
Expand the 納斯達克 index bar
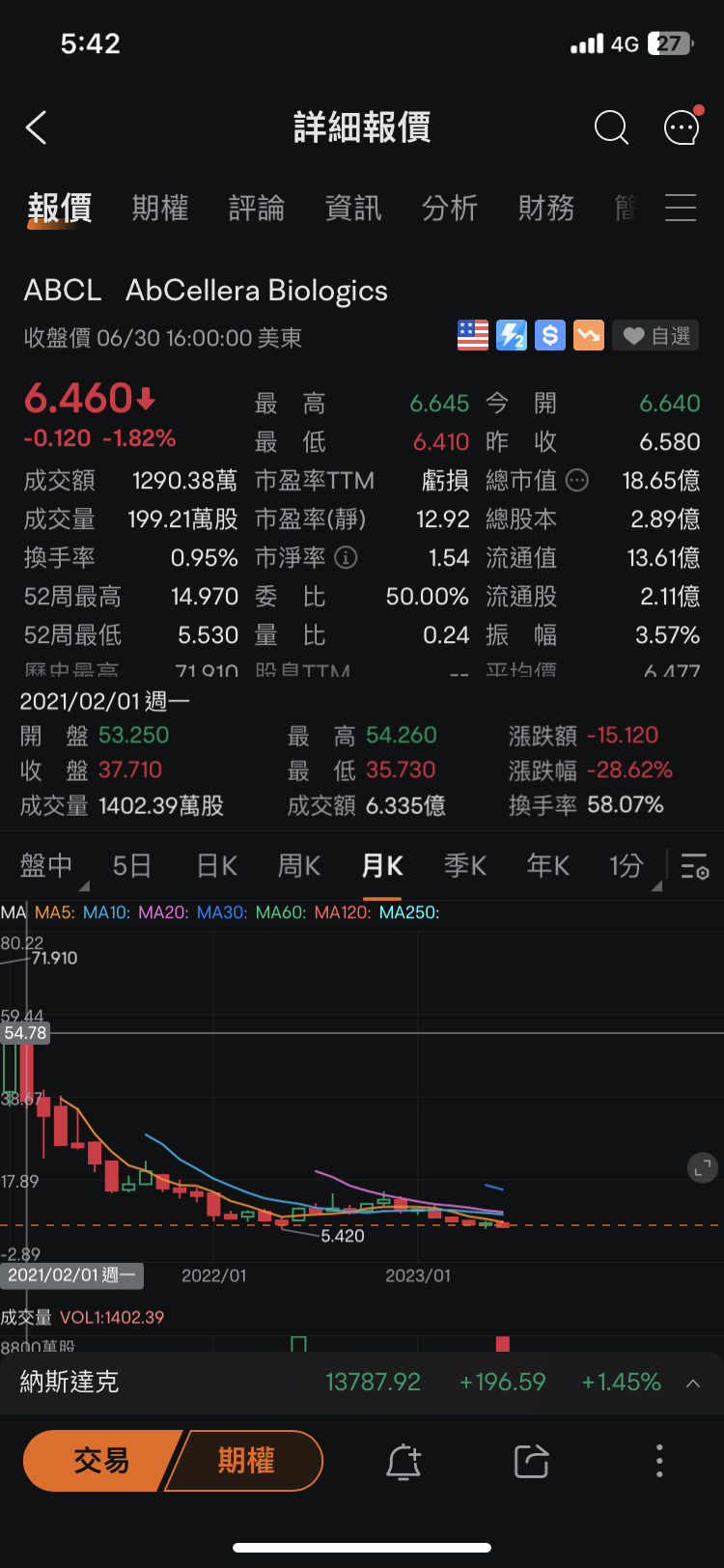point(693,1383)
